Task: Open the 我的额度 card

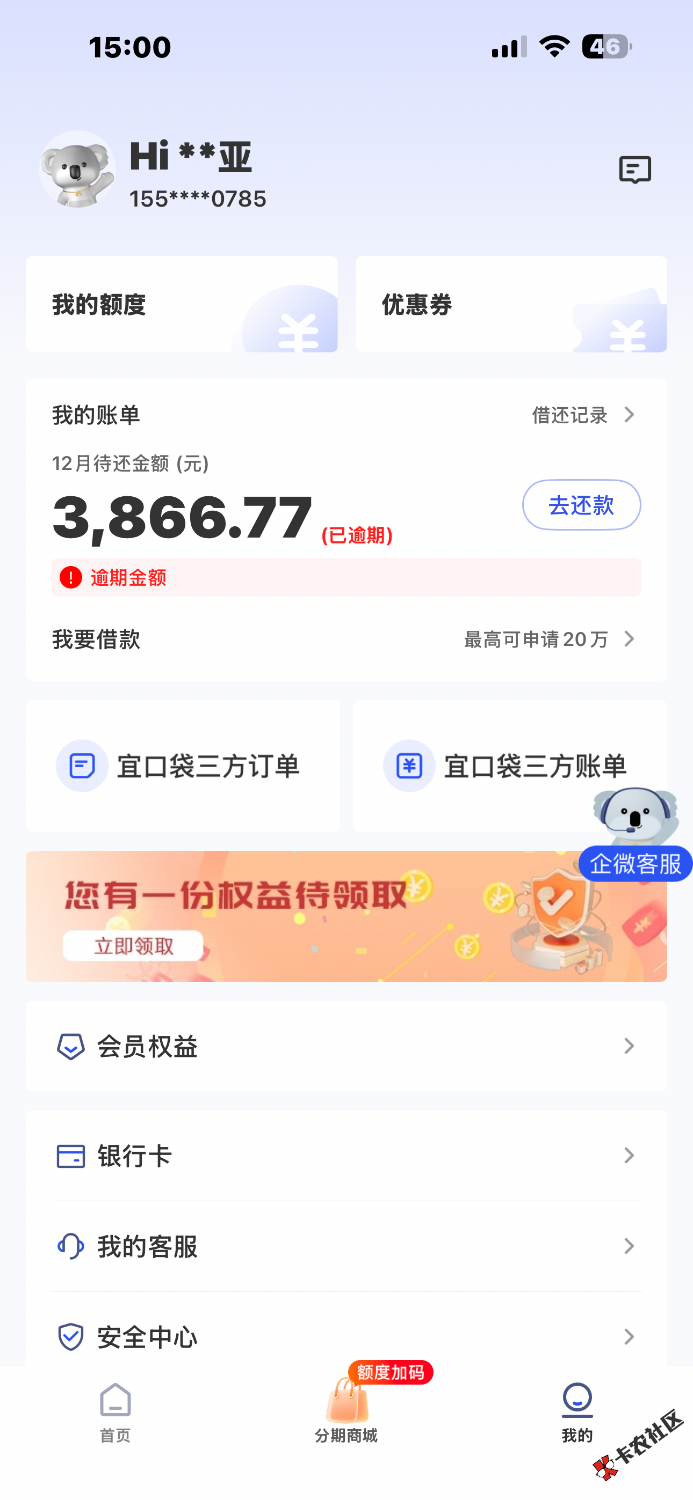Action: 182,305
